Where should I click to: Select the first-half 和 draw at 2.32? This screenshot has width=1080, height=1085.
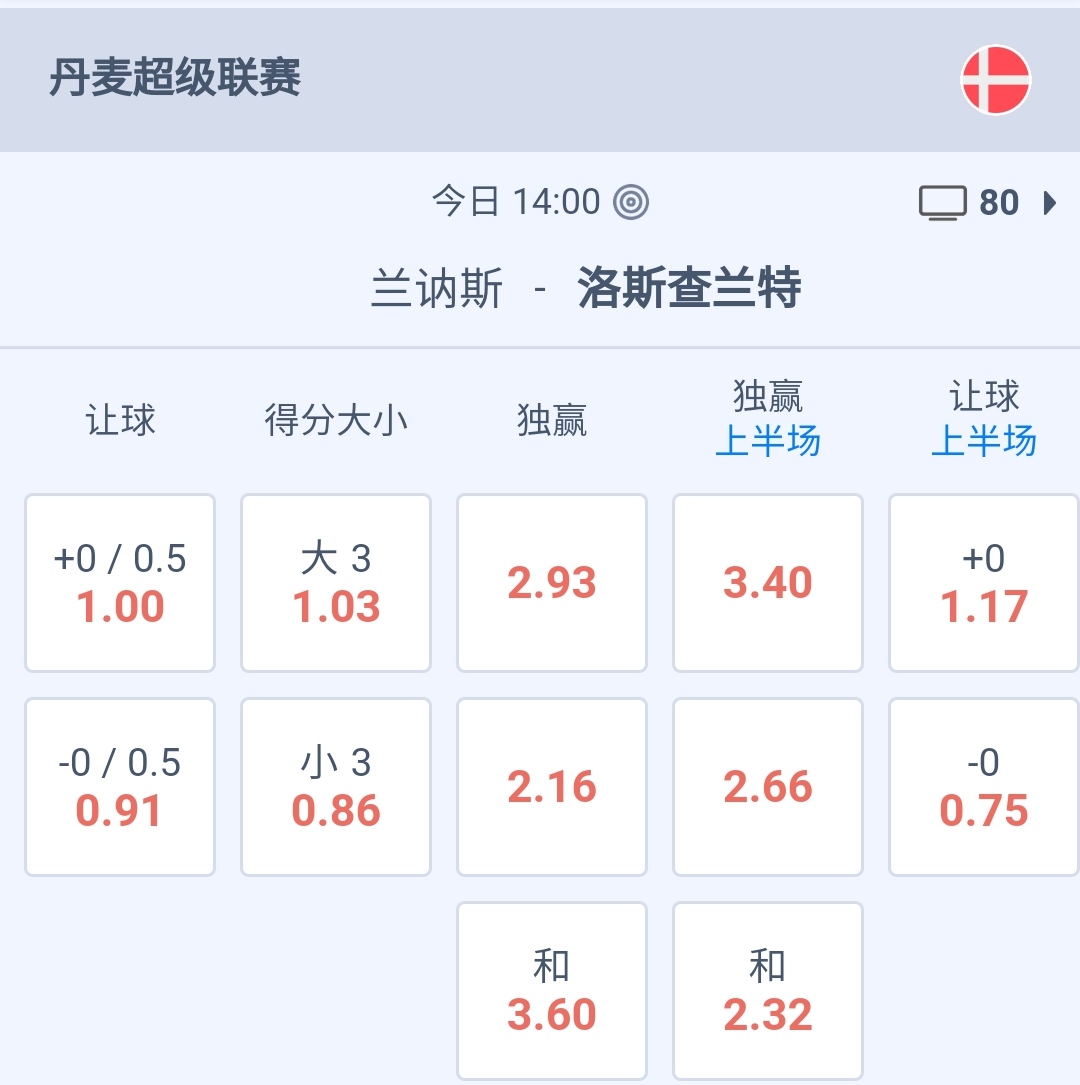click(768, 991)
